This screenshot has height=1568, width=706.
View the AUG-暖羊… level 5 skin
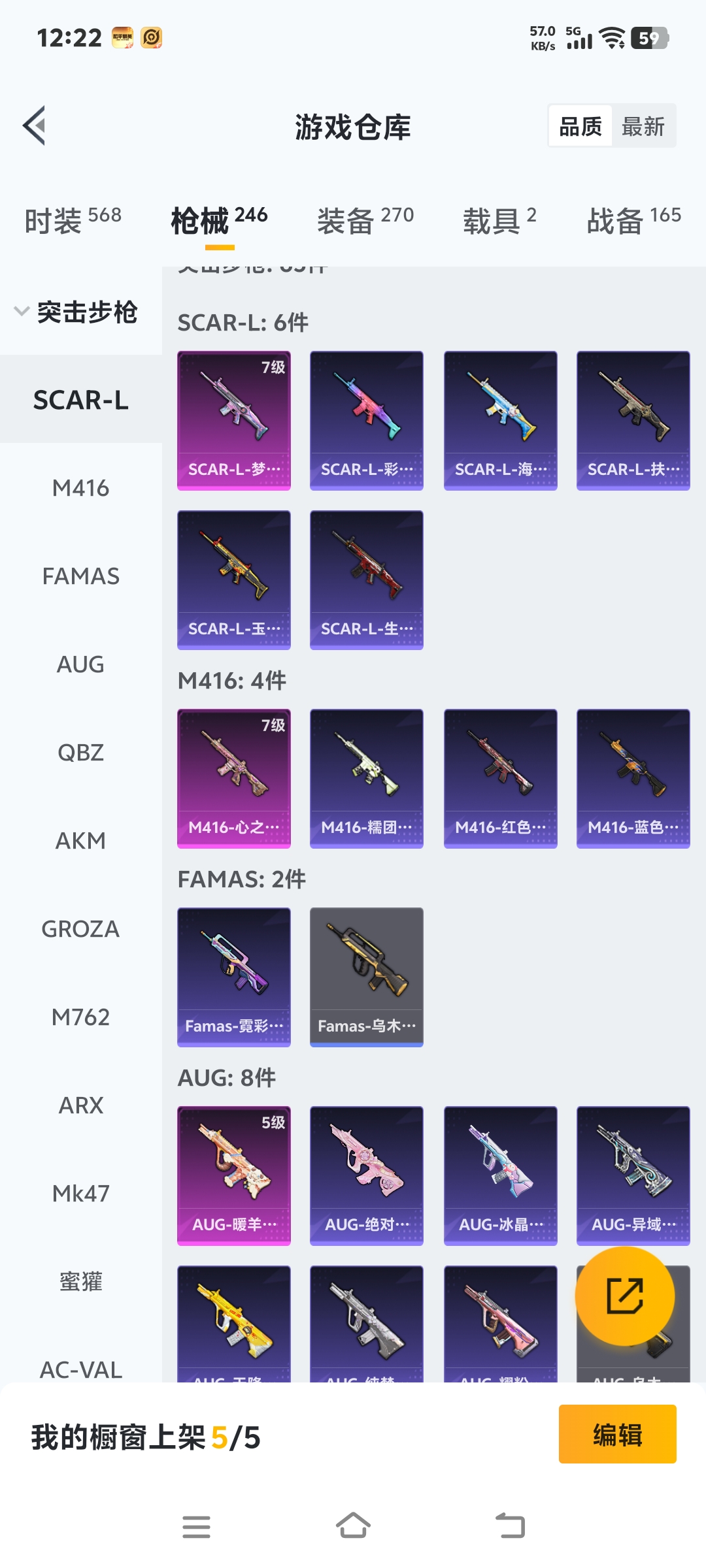234,1175
